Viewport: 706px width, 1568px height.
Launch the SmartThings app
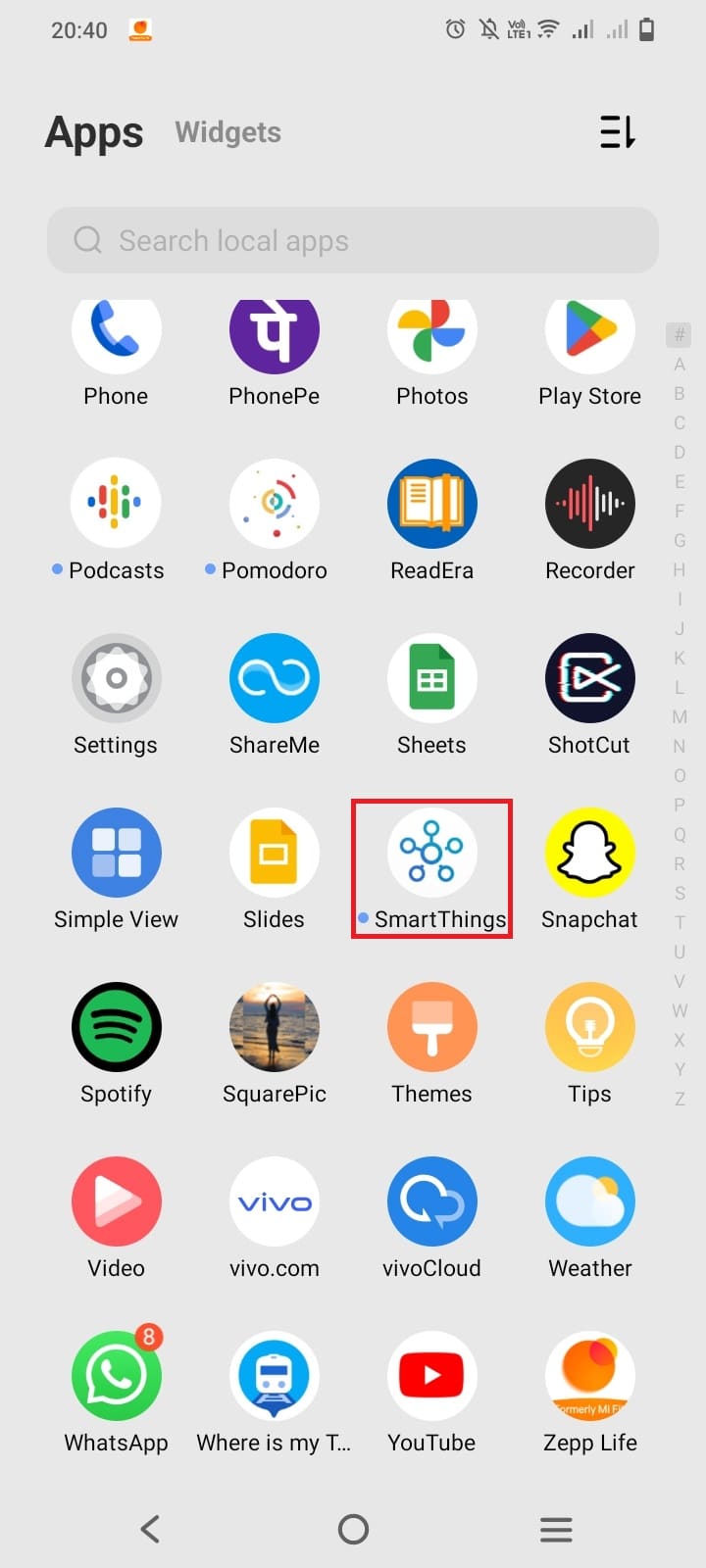(x=432, y=853)
